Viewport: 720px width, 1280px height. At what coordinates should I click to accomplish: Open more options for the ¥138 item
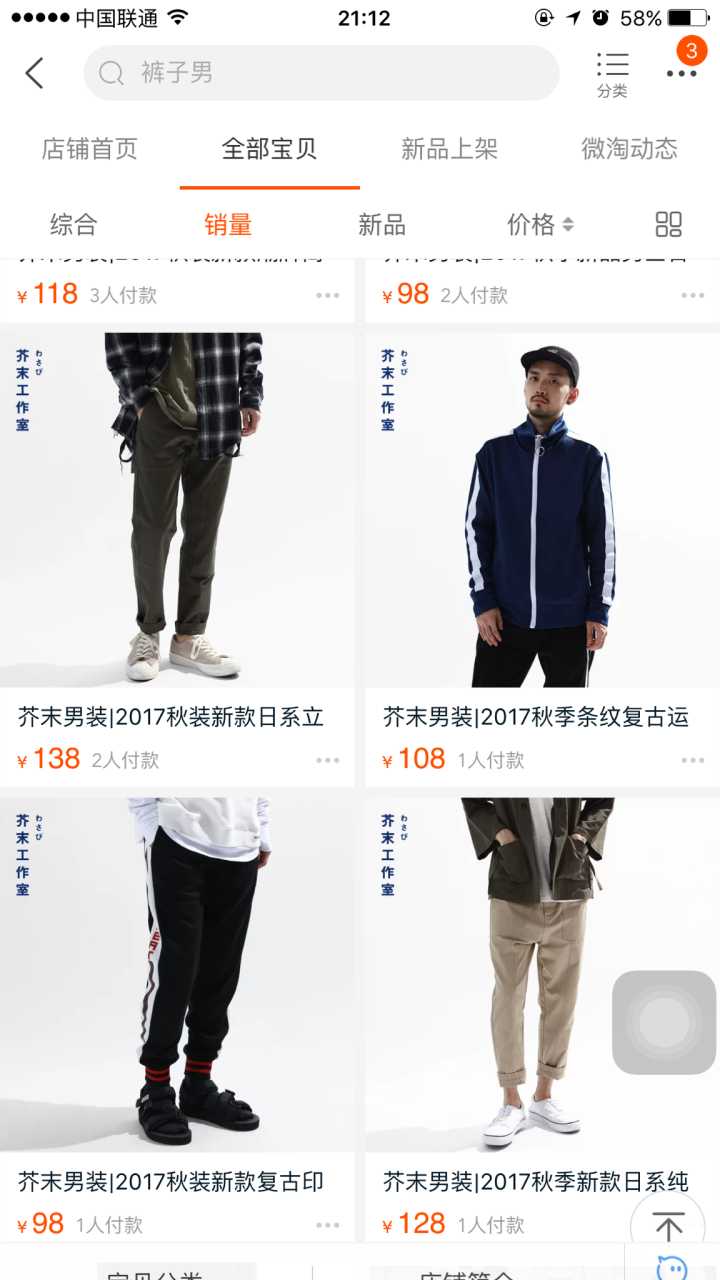(328, 760)
